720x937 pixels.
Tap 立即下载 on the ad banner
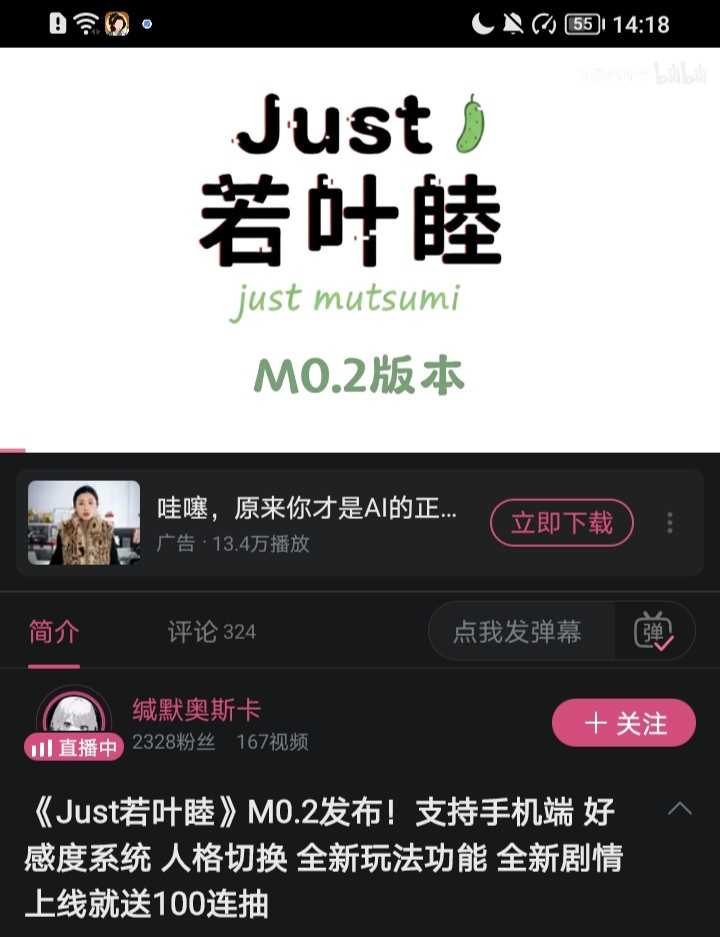pos(561,523)
